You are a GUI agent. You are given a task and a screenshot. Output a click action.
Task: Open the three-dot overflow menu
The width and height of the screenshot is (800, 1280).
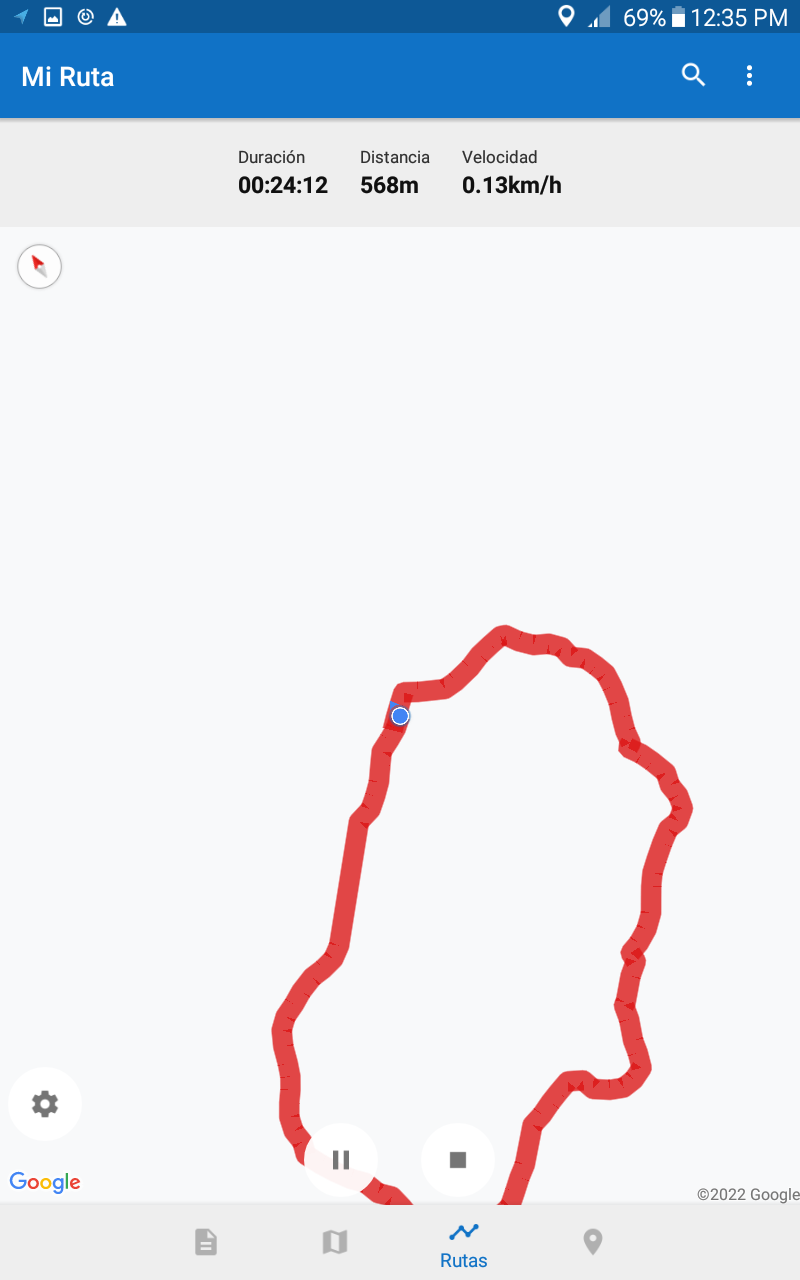tap(749, 75)
